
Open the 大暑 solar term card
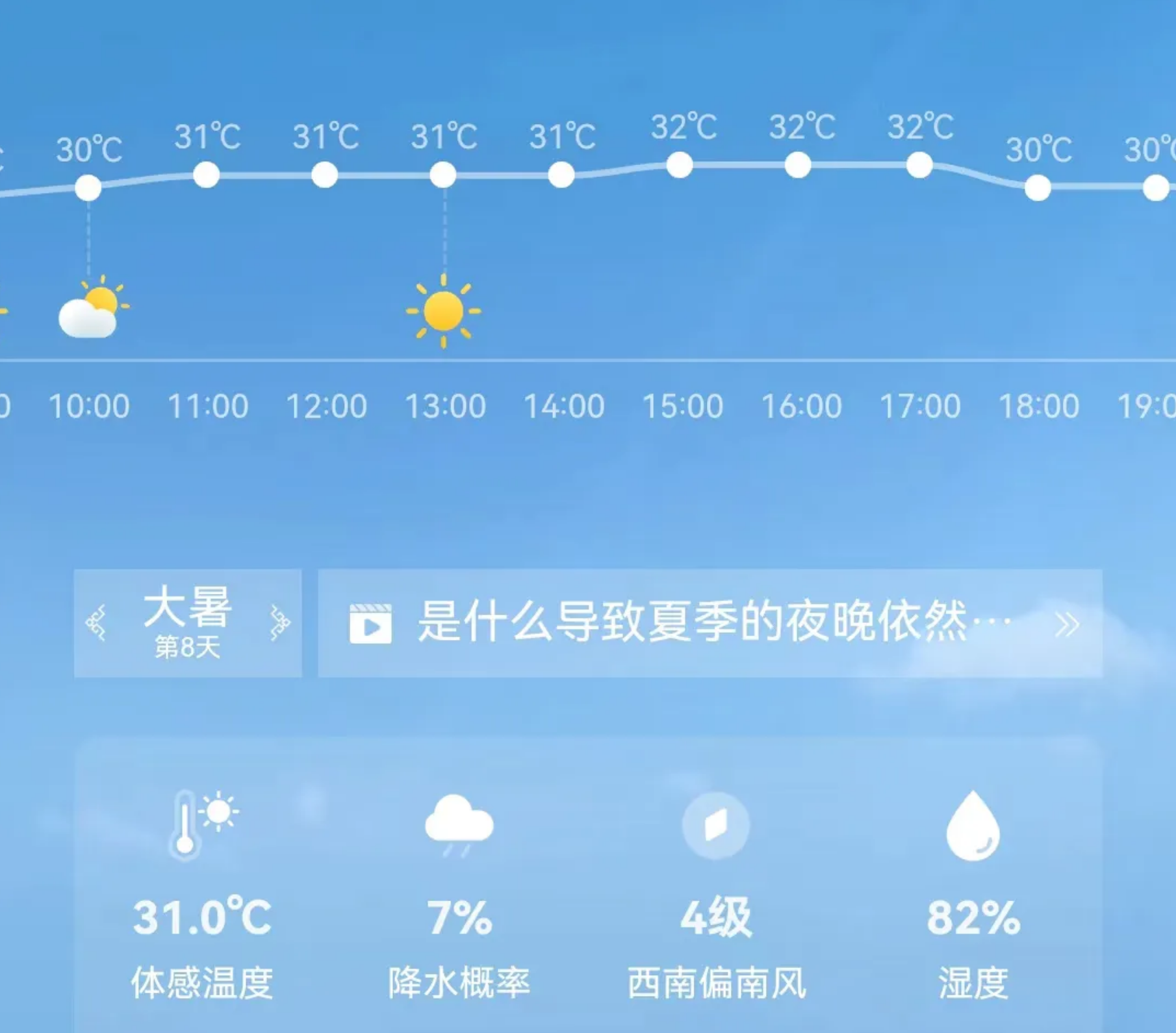coord(187,622)
